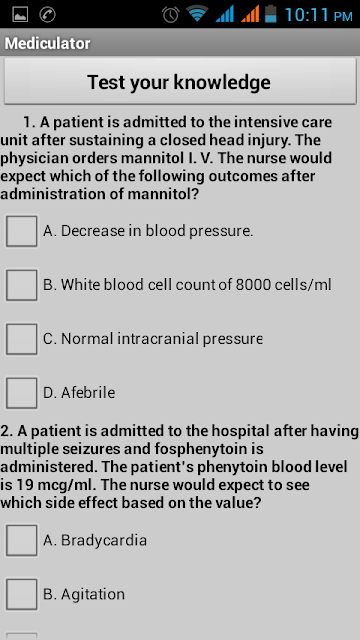Tick C. Normal intracranial pressure
This screenshot has height=640, width=360.
22,339
